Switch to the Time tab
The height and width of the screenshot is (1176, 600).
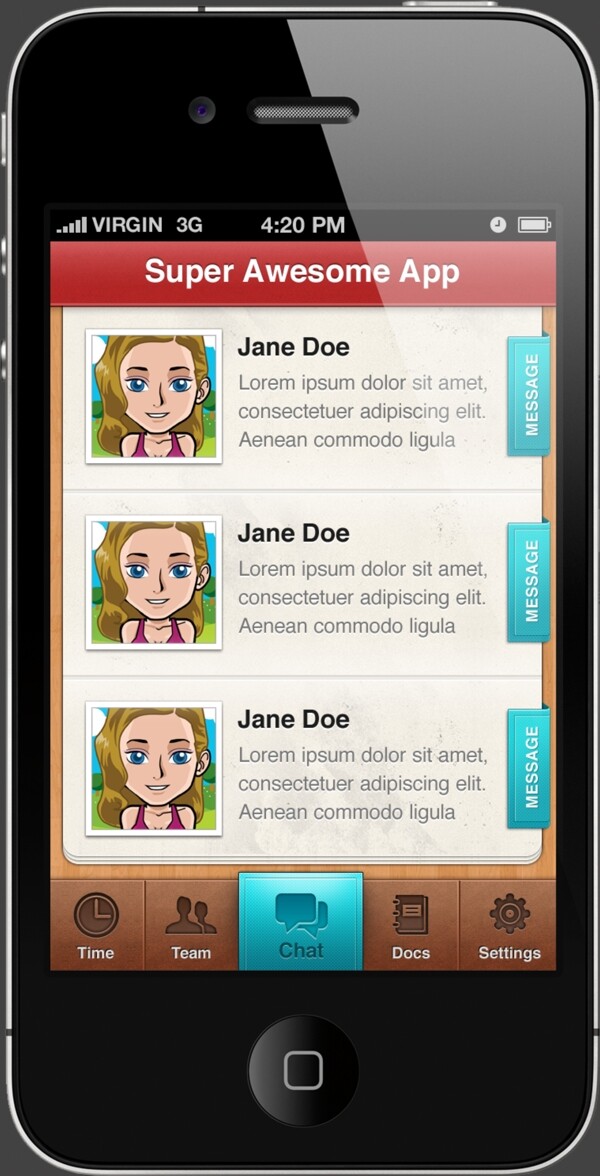coord(96,926)
